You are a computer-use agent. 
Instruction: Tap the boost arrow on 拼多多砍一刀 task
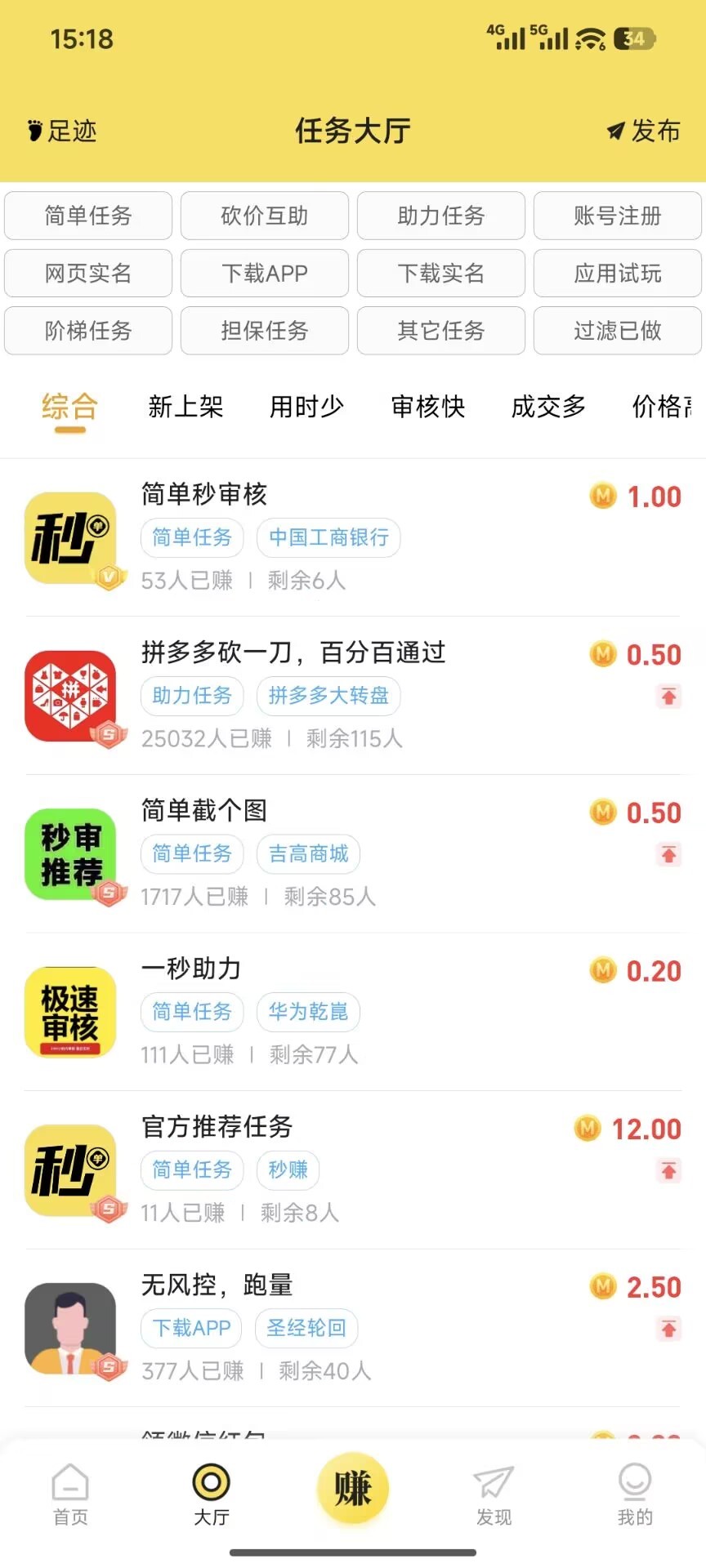[668, 695]
